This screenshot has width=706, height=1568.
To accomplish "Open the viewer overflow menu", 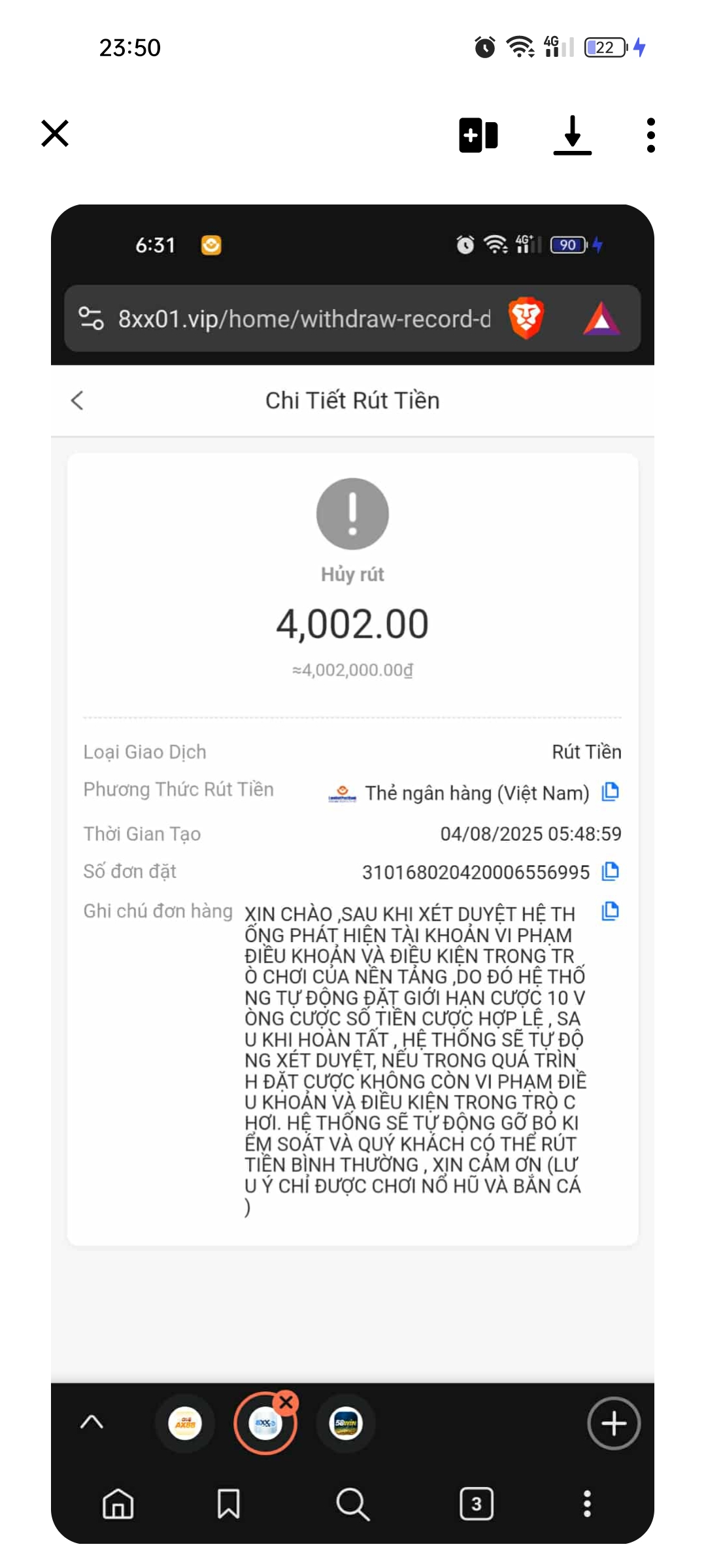I will [650, 135].
